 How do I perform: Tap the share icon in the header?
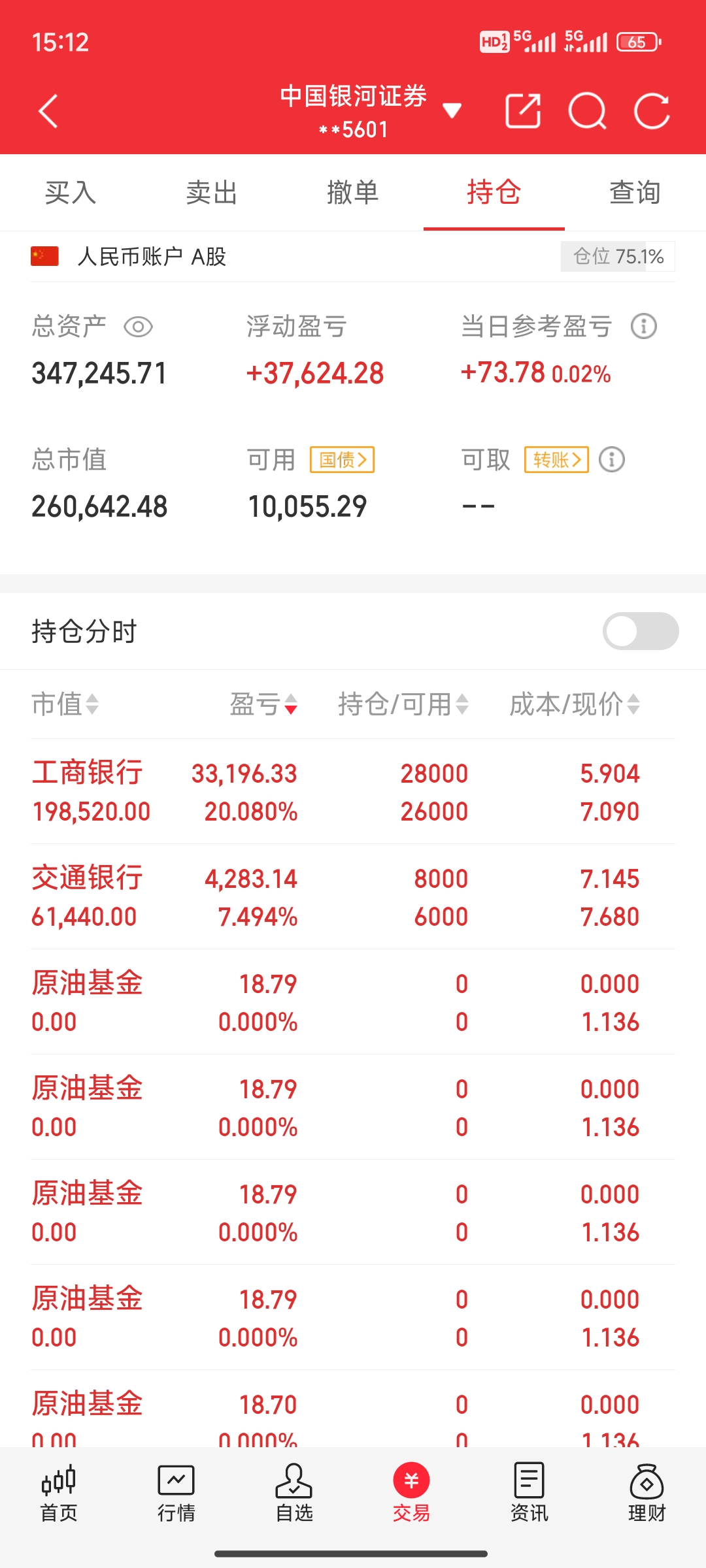523,111
